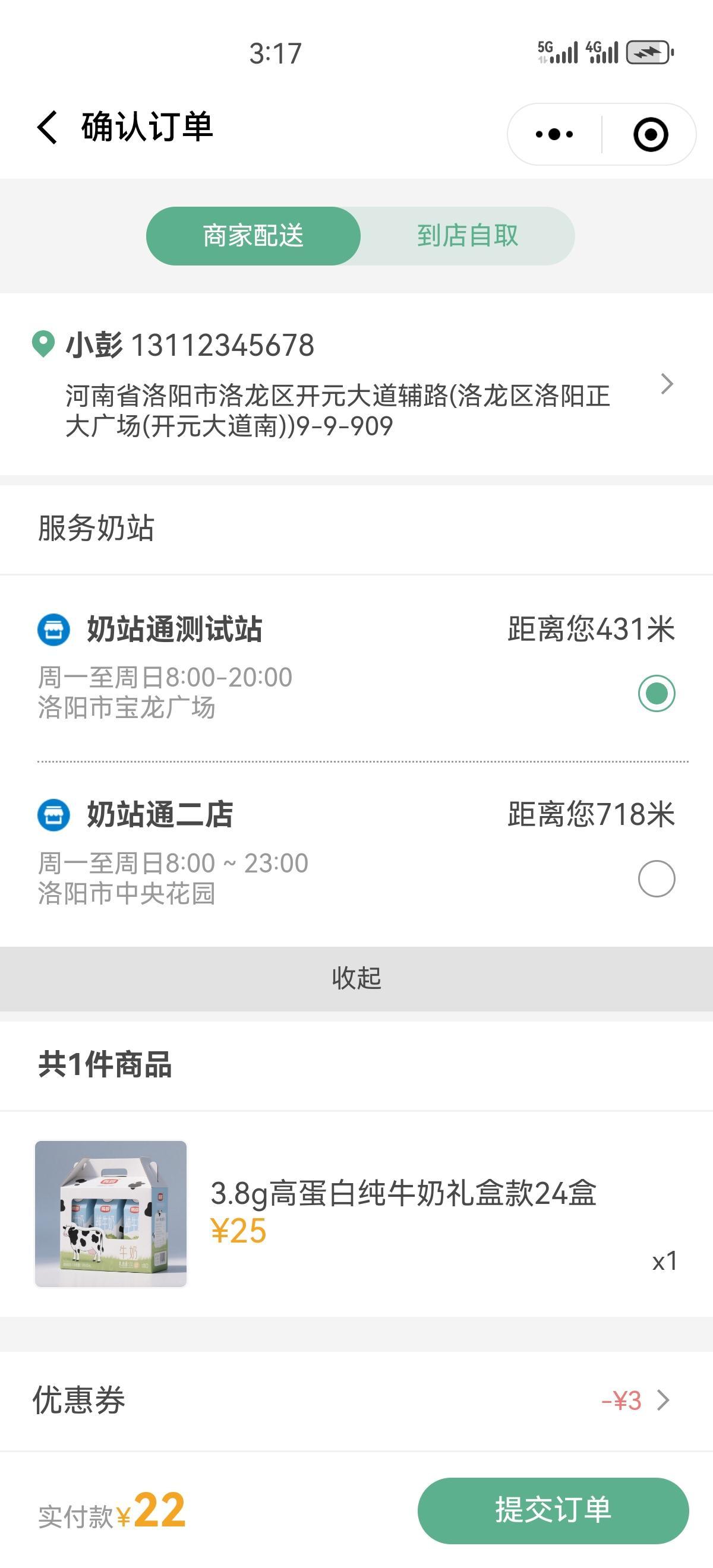Switch to 到店自取 tab

(x=467, y=236)
